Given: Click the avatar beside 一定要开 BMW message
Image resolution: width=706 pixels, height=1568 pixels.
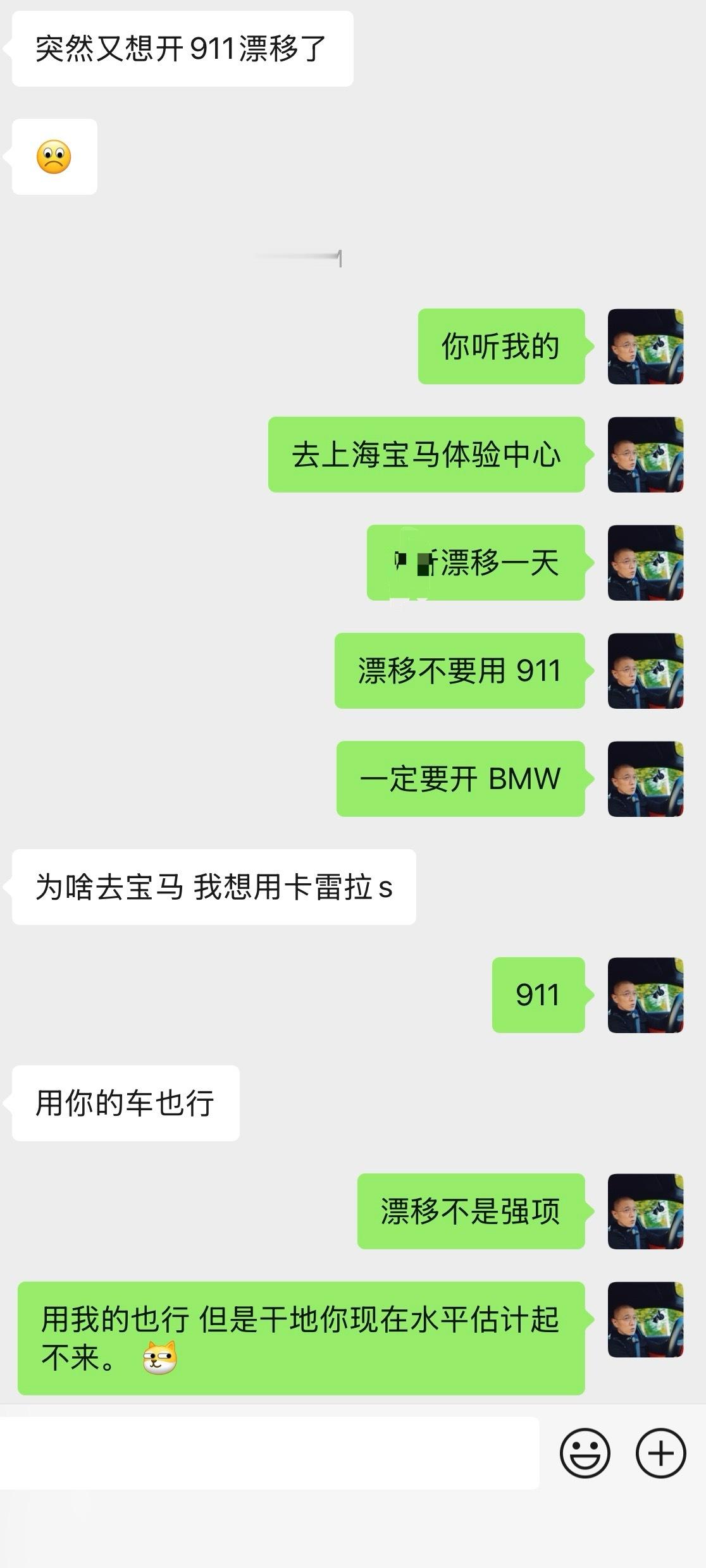Looking at the screenshot, I should click(x=647, y=785).
